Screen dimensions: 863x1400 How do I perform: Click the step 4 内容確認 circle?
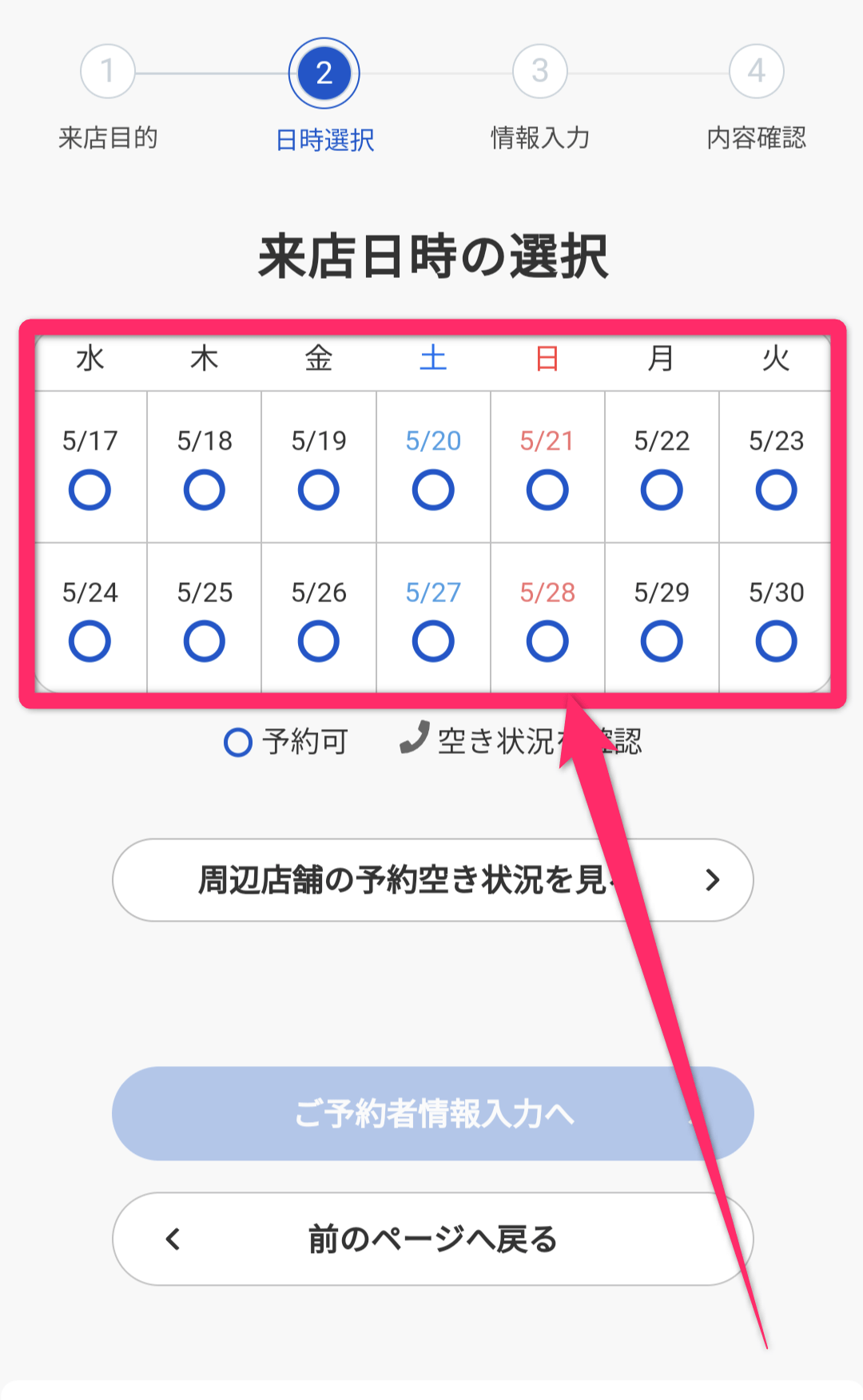[755, 71]
